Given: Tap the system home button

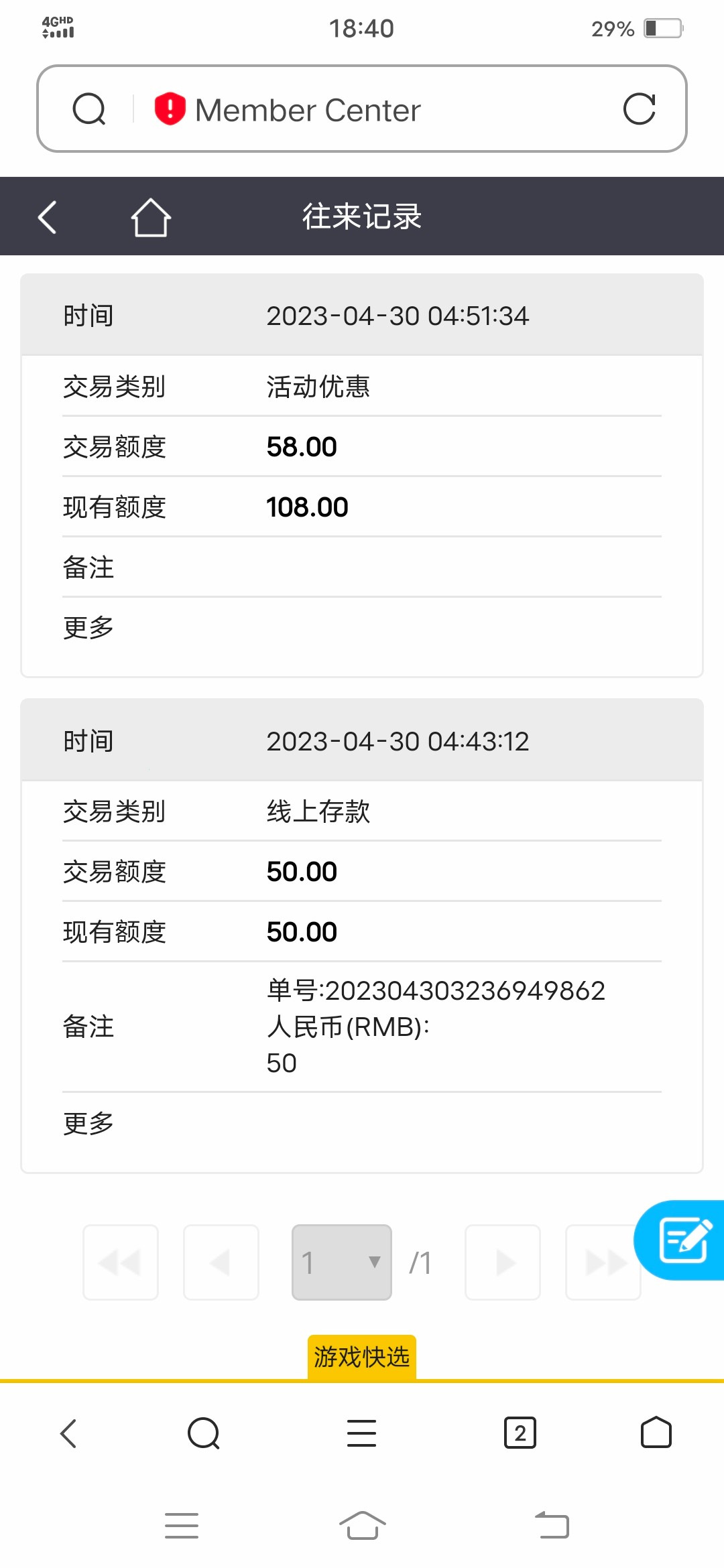Looking at the screenshot, I should point(362,1526).
